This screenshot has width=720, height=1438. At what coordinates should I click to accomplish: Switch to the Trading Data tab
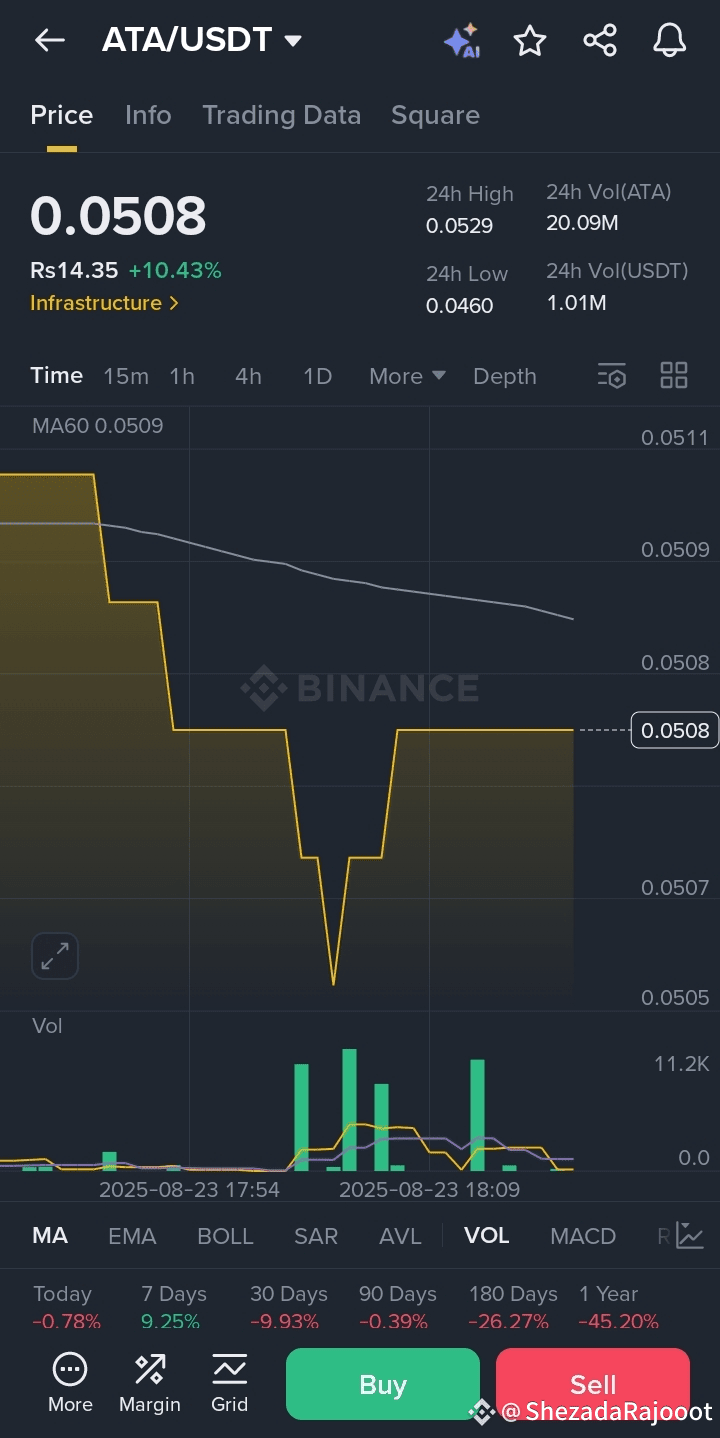[281, 115]
